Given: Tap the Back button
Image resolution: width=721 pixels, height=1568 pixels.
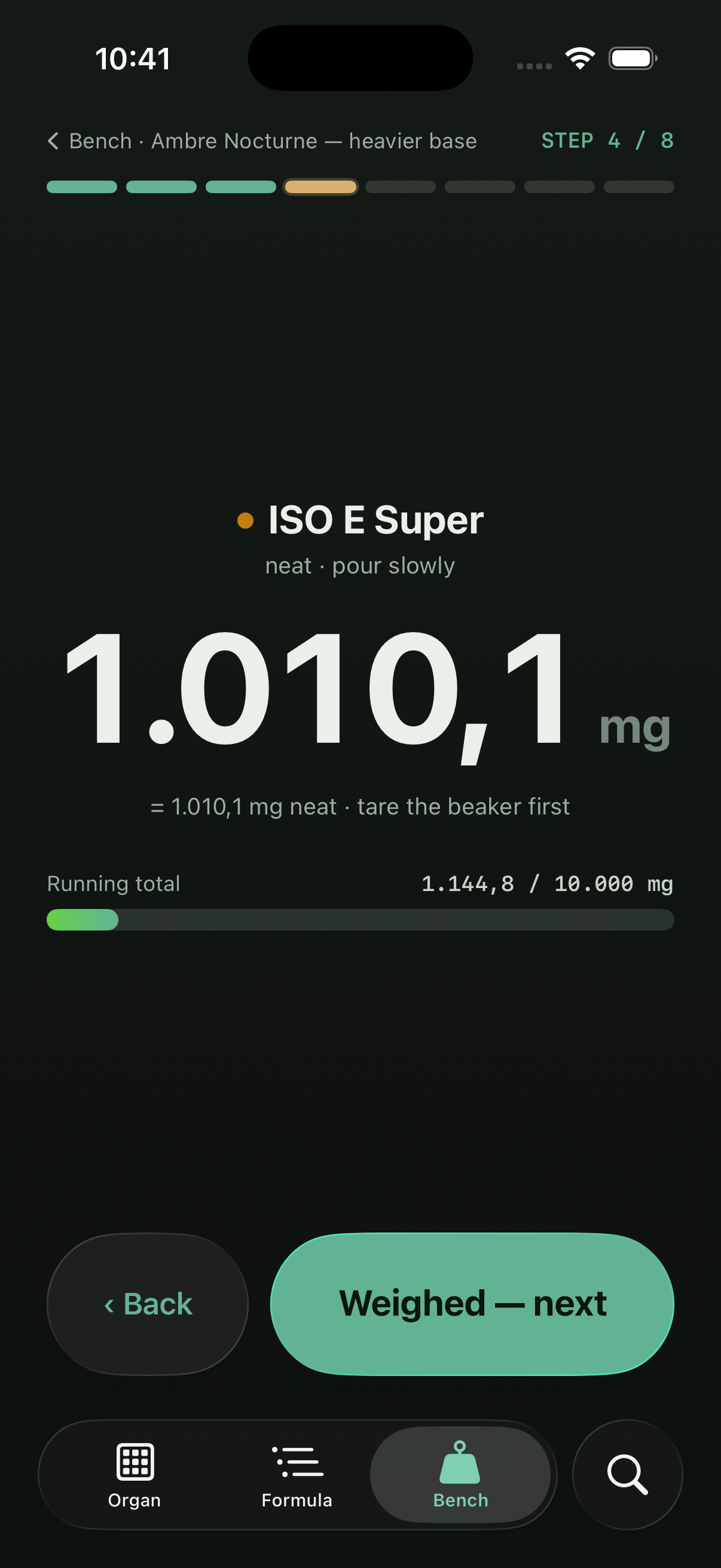Looking at the screenshot, I should point(148,1304).
